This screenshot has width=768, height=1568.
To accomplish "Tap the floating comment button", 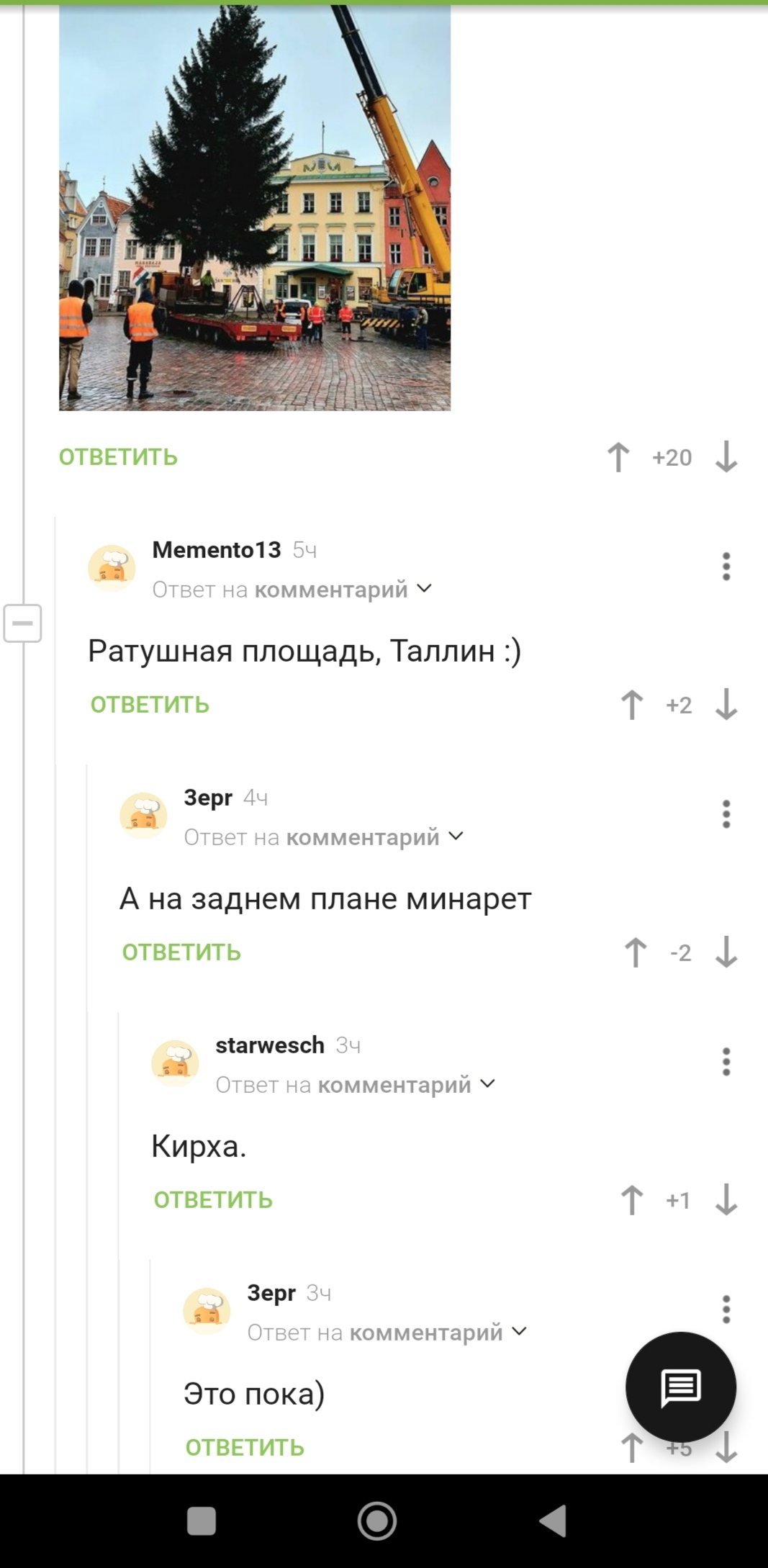I will (680, 1387).
